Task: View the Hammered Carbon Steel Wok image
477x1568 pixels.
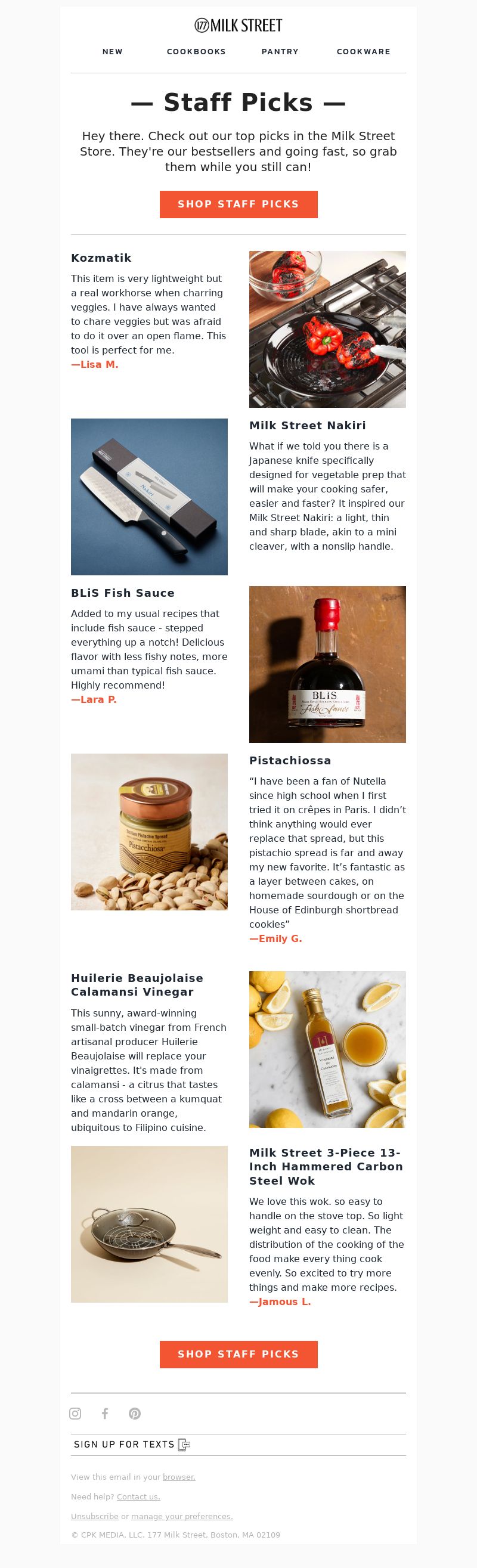Action: point(149,1224)
